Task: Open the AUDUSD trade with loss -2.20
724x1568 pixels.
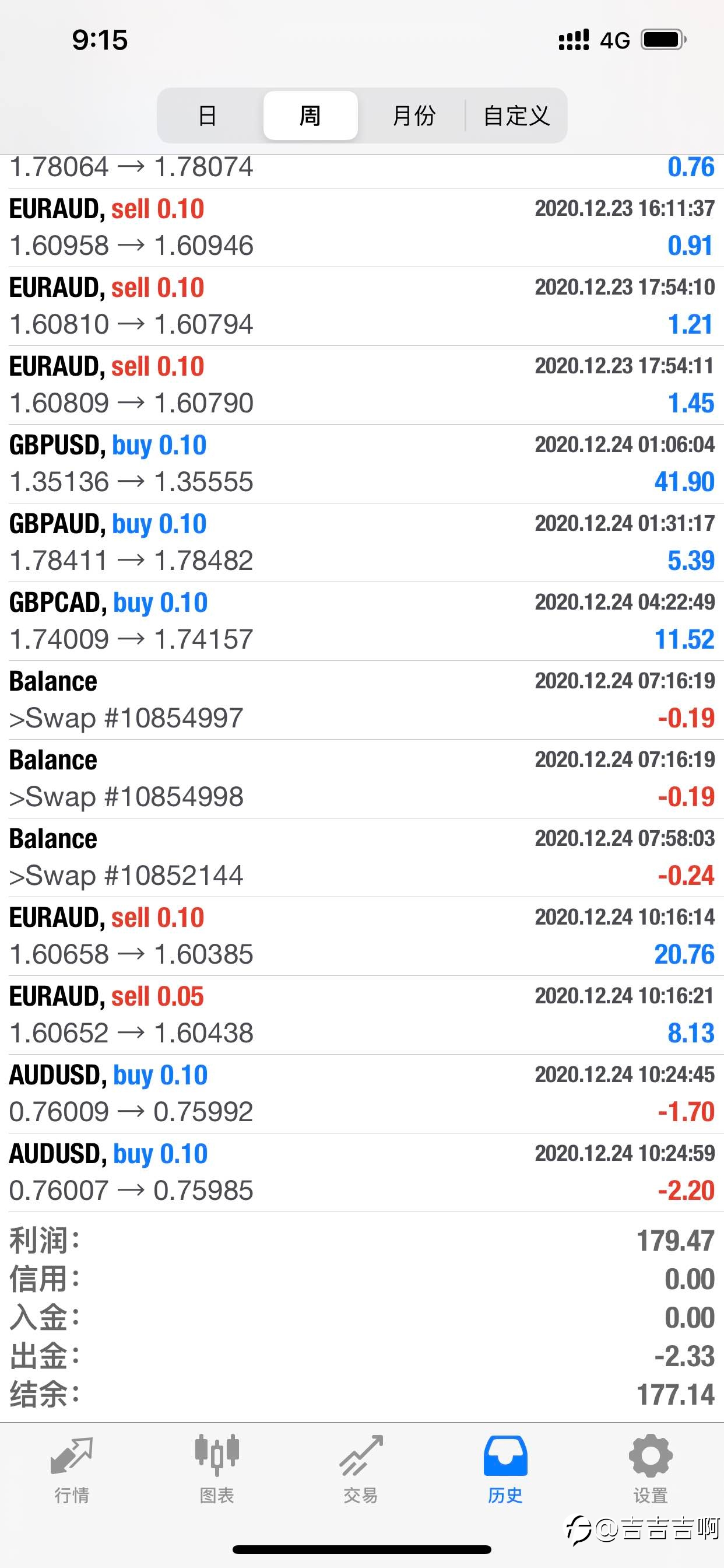Action: [x=362, y=1172]
